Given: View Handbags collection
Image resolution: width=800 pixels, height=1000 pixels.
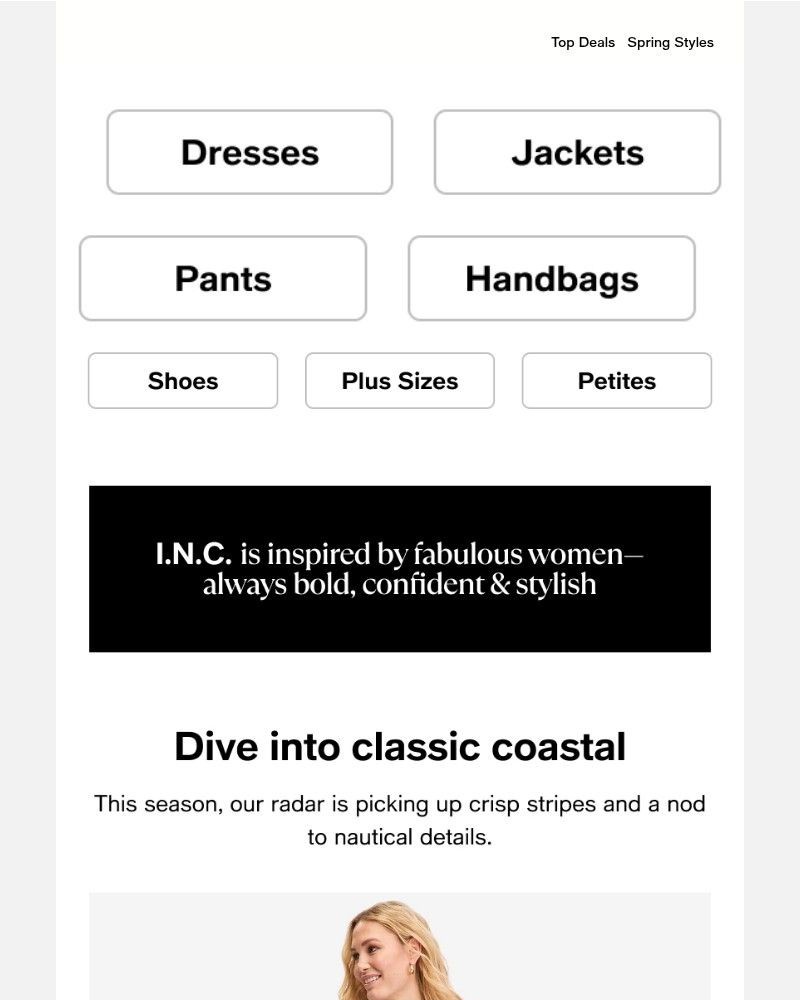Looking at the screenshot, I should click(x=551, y=278).
